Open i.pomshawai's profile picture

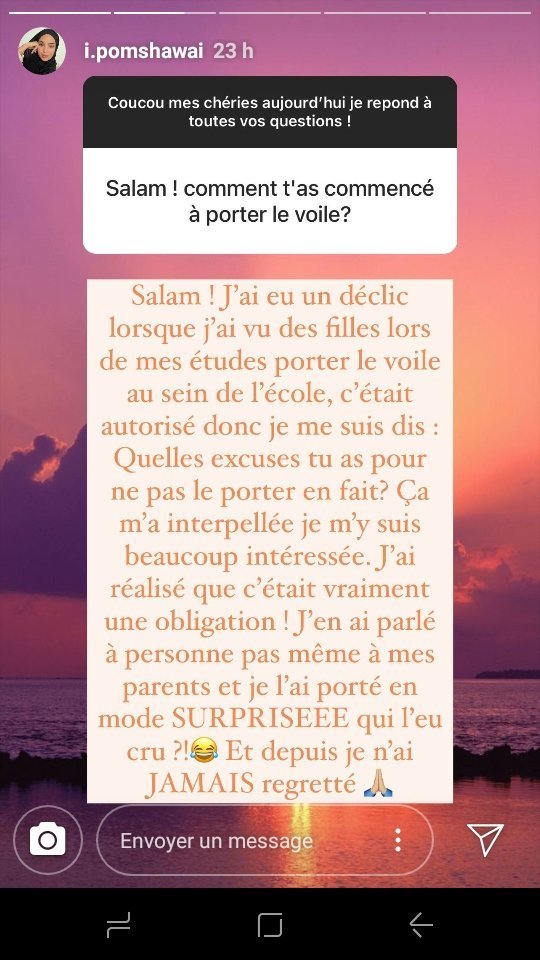coord(42,51)
